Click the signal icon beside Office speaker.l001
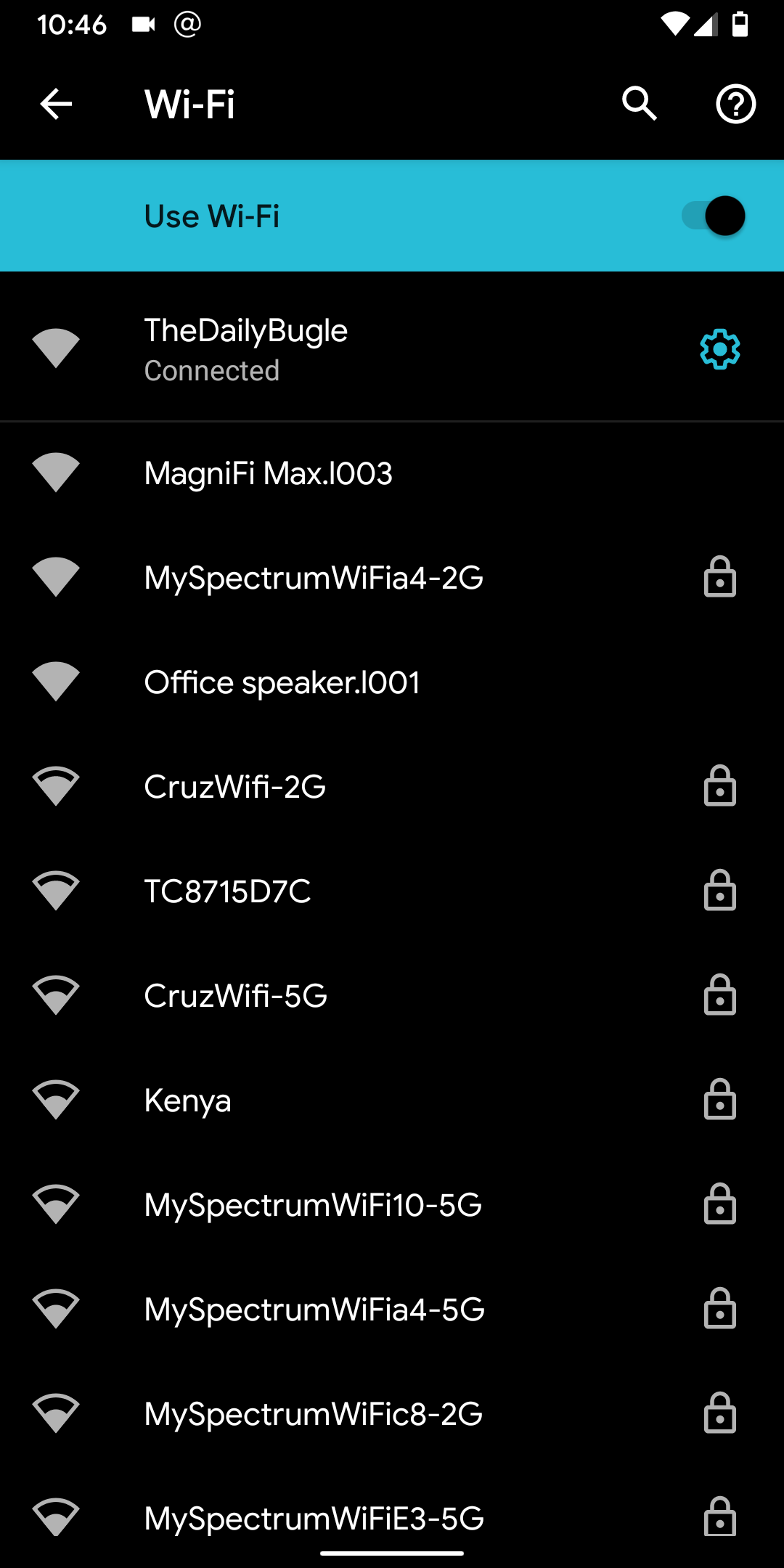Screen dimensions: 784x1568 56,682
